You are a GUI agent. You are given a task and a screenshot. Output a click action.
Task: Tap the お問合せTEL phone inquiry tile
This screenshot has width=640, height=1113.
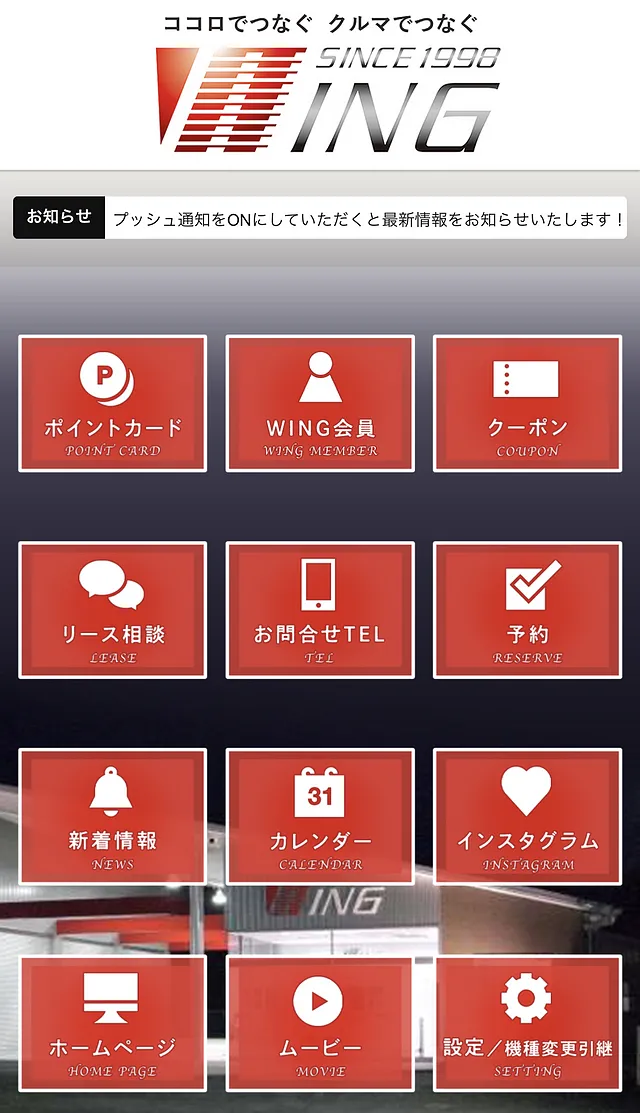[320, 610]
